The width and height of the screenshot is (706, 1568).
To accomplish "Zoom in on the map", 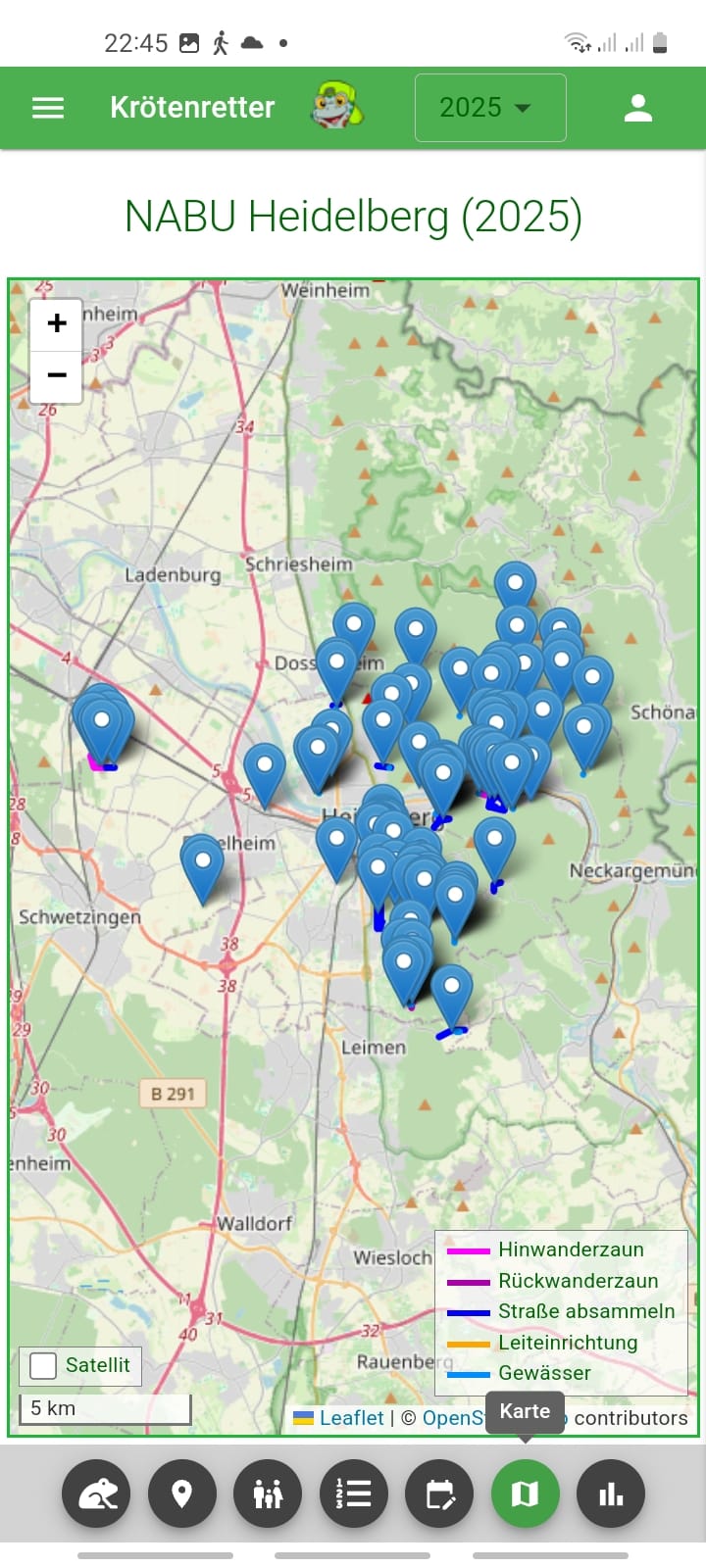I will point(57,323).
